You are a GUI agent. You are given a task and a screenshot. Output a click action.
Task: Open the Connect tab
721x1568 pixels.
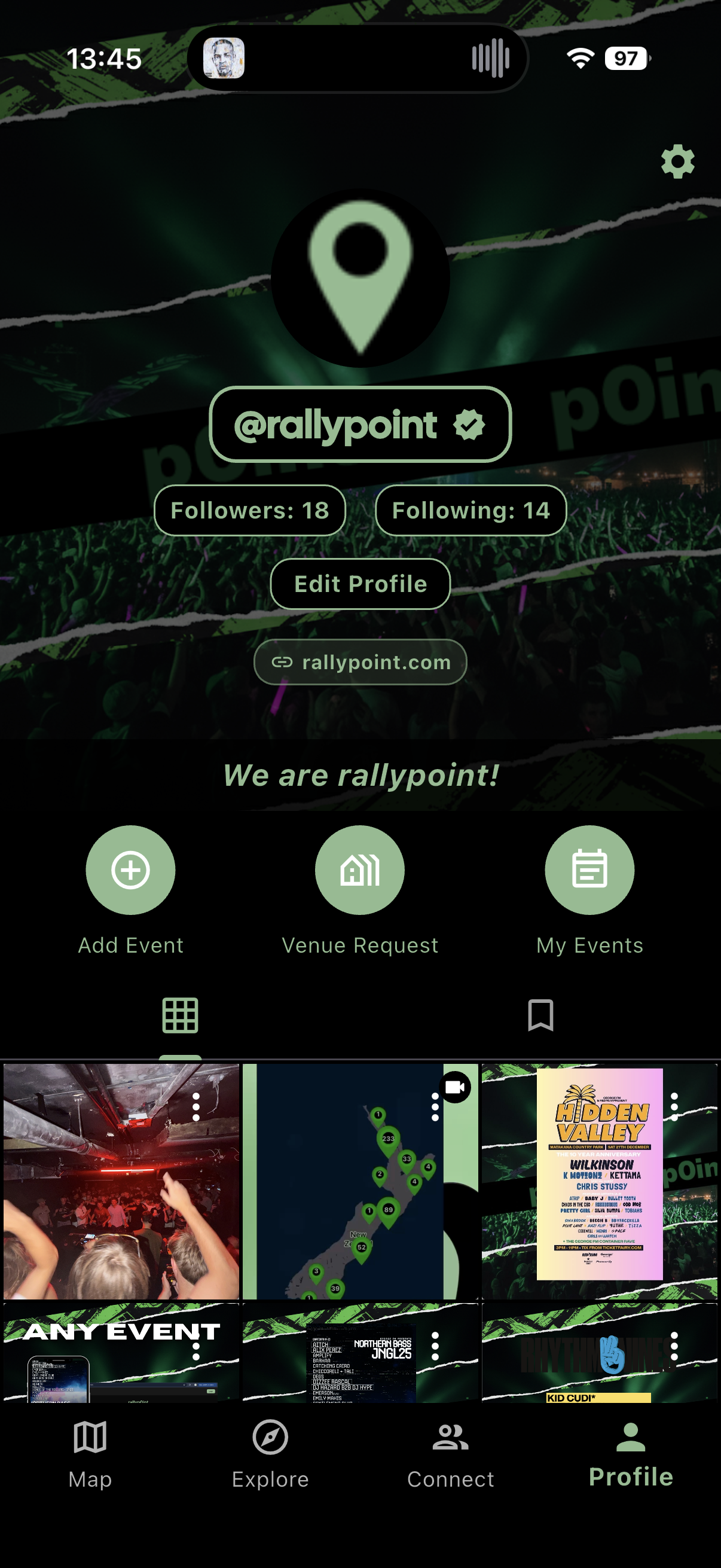(450, 1453)
